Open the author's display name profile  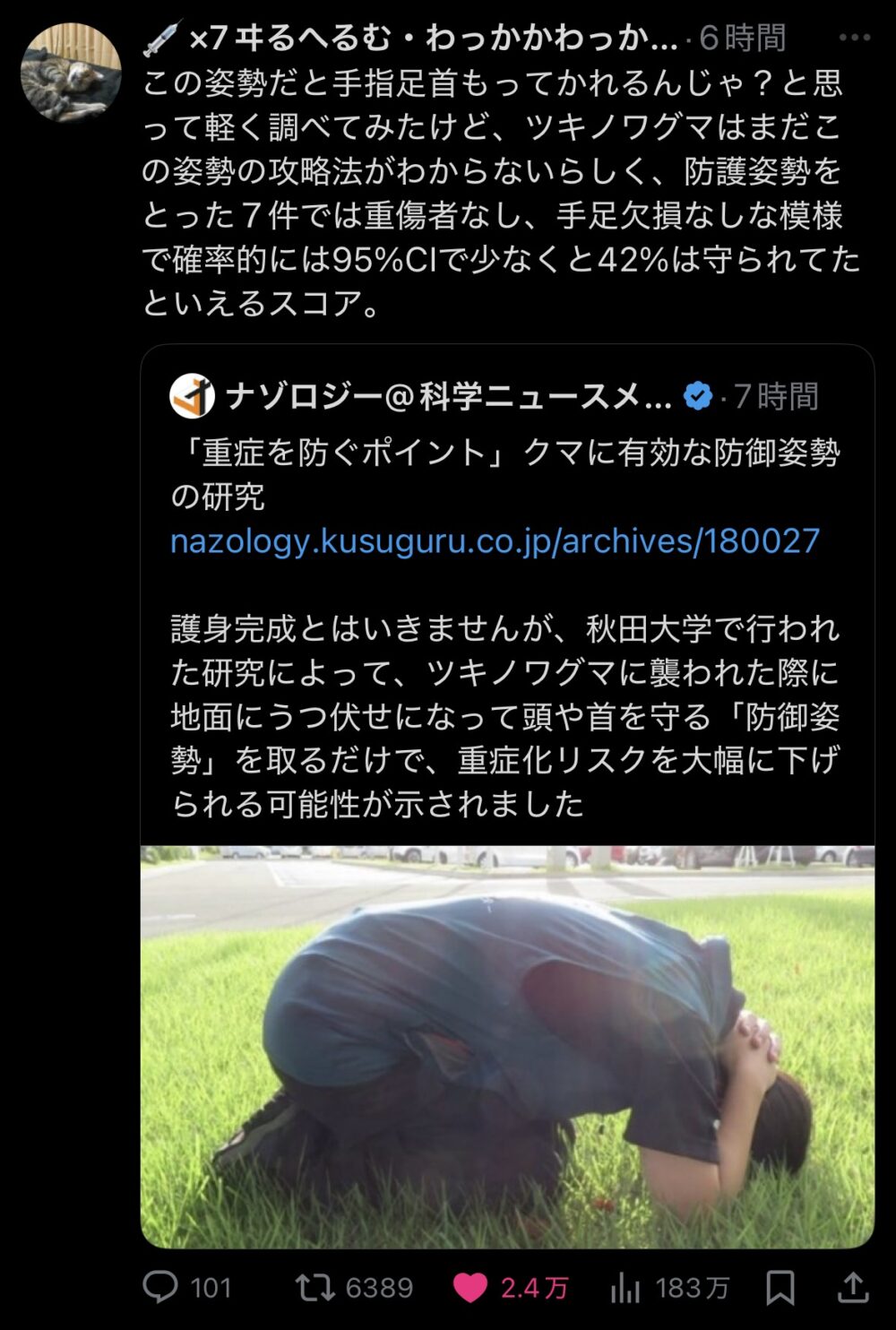(432, 39)
